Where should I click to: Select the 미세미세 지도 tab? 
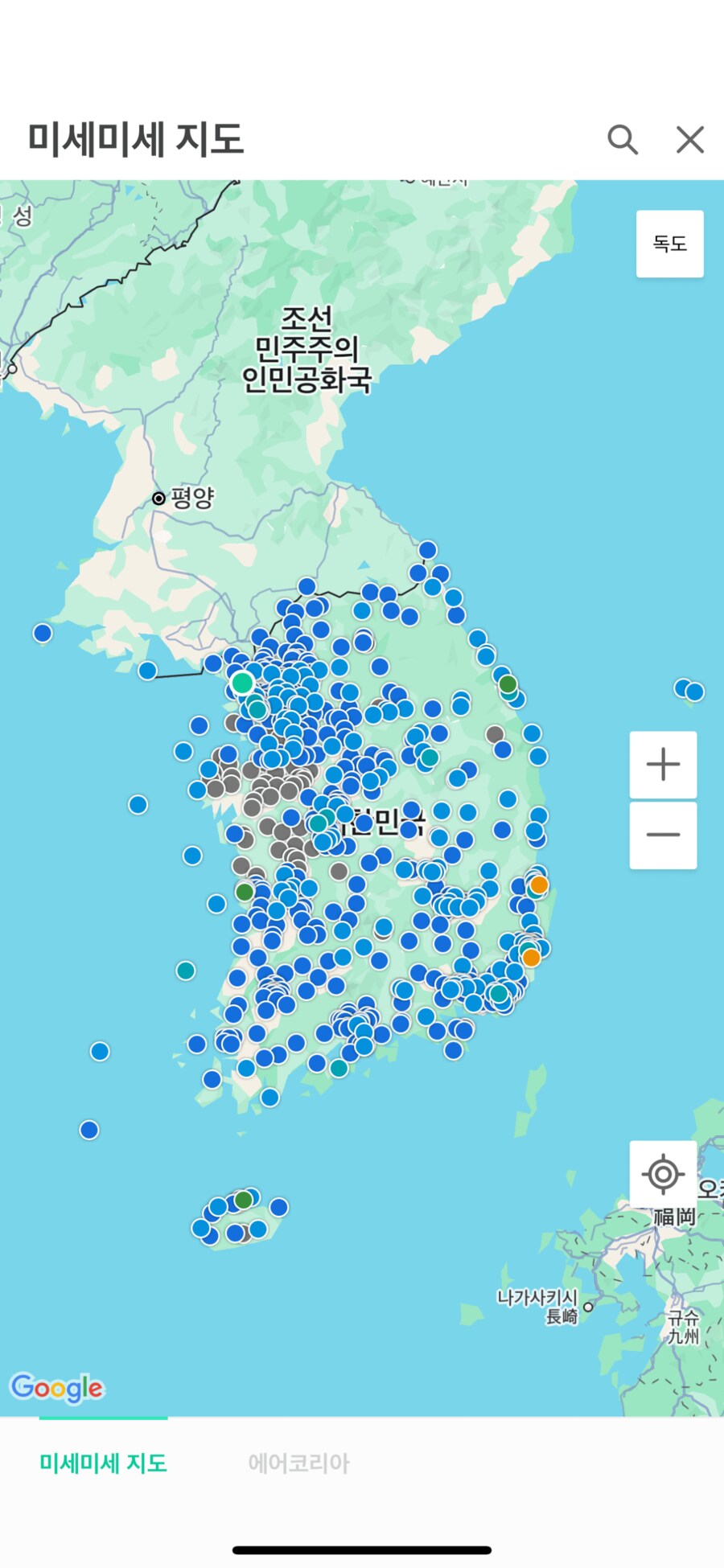(103, 1463)
